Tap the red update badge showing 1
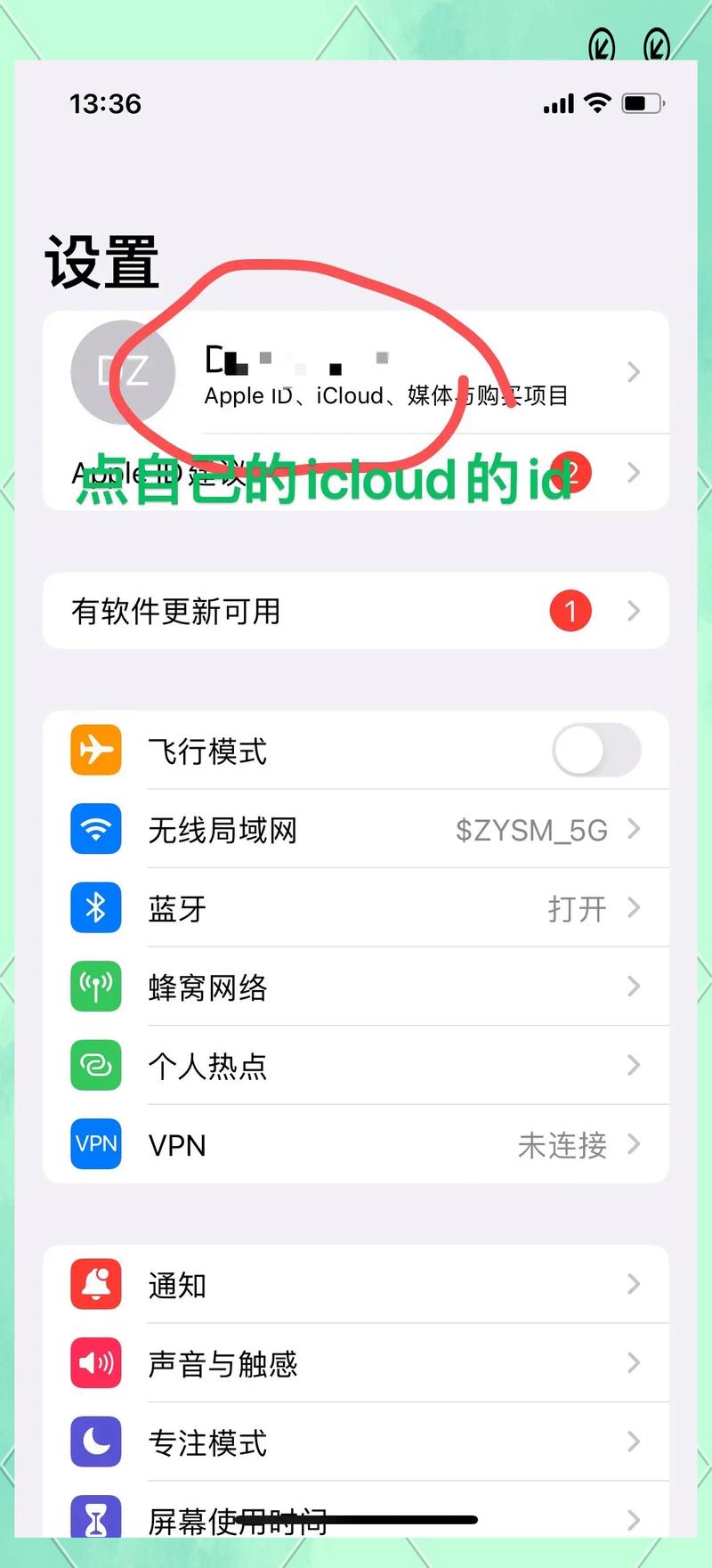The height and width of the screenshot is (1568, 712). (570, 611)
